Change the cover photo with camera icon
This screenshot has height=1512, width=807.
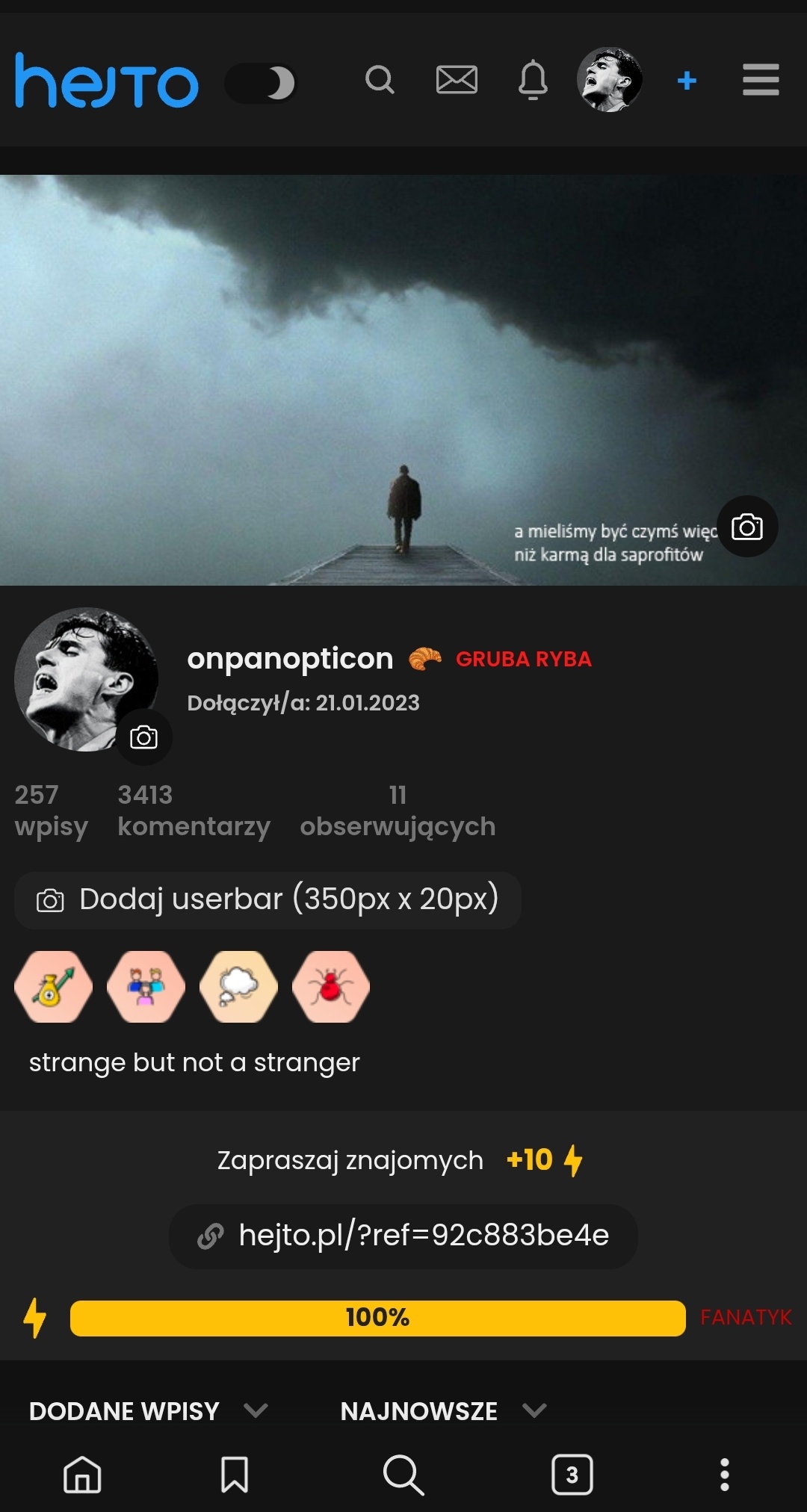click(x=747, y=527)
